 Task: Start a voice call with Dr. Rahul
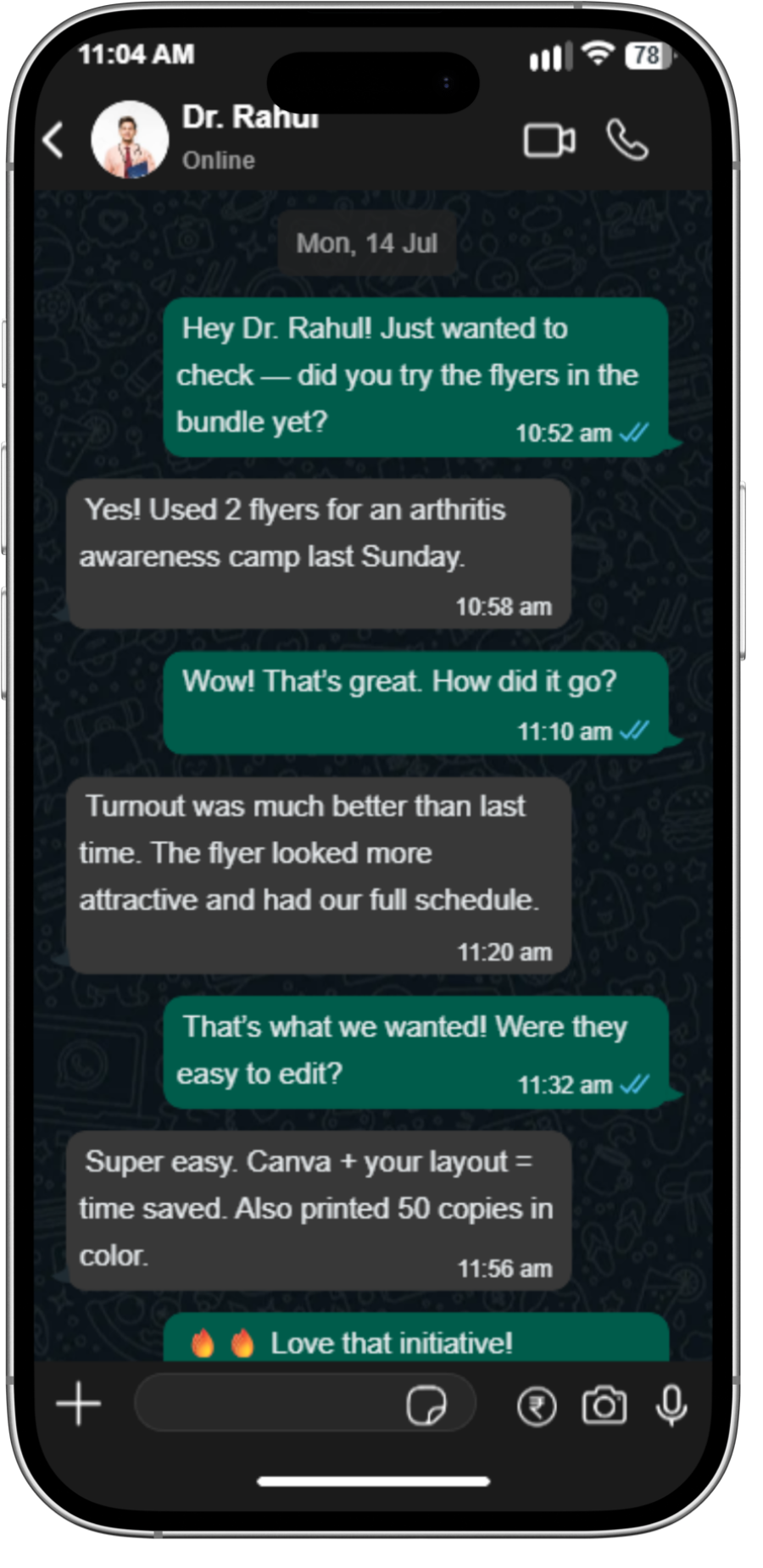click(x=627, y=140)
